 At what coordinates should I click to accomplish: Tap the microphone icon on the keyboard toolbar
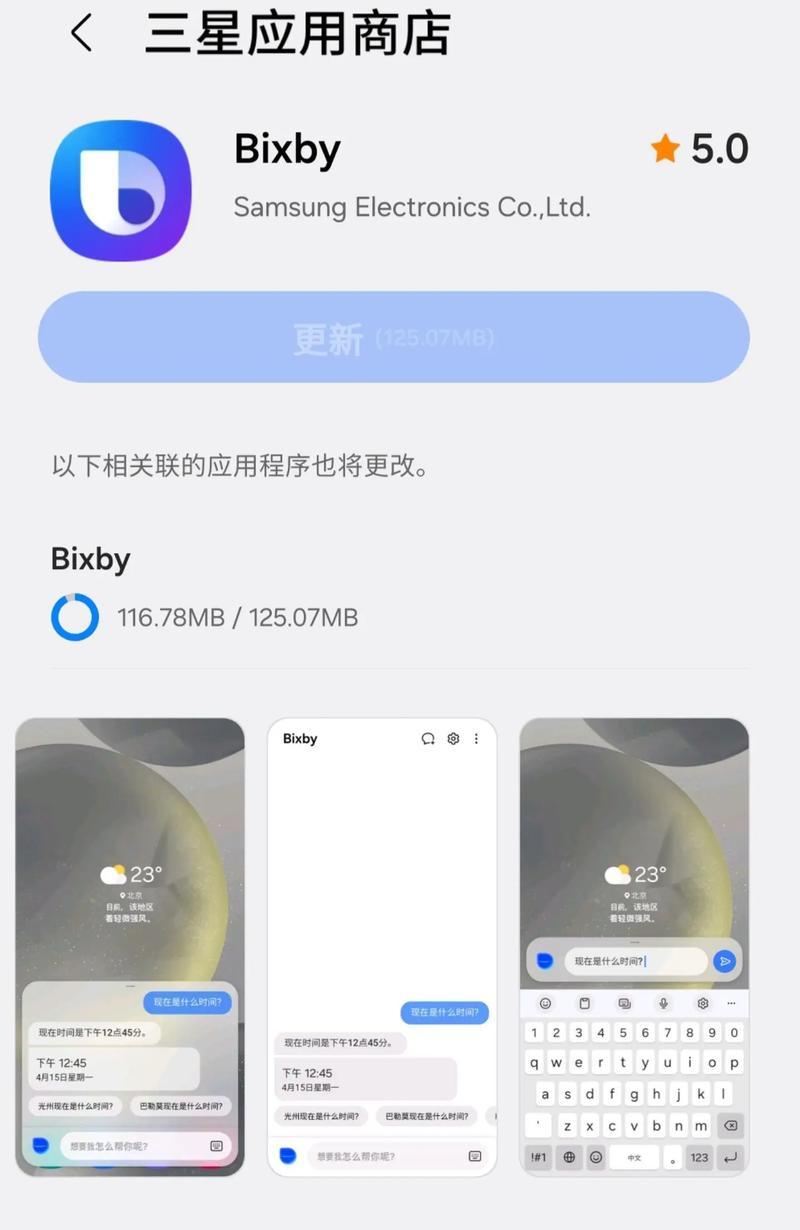click(x=664, y=1003)
